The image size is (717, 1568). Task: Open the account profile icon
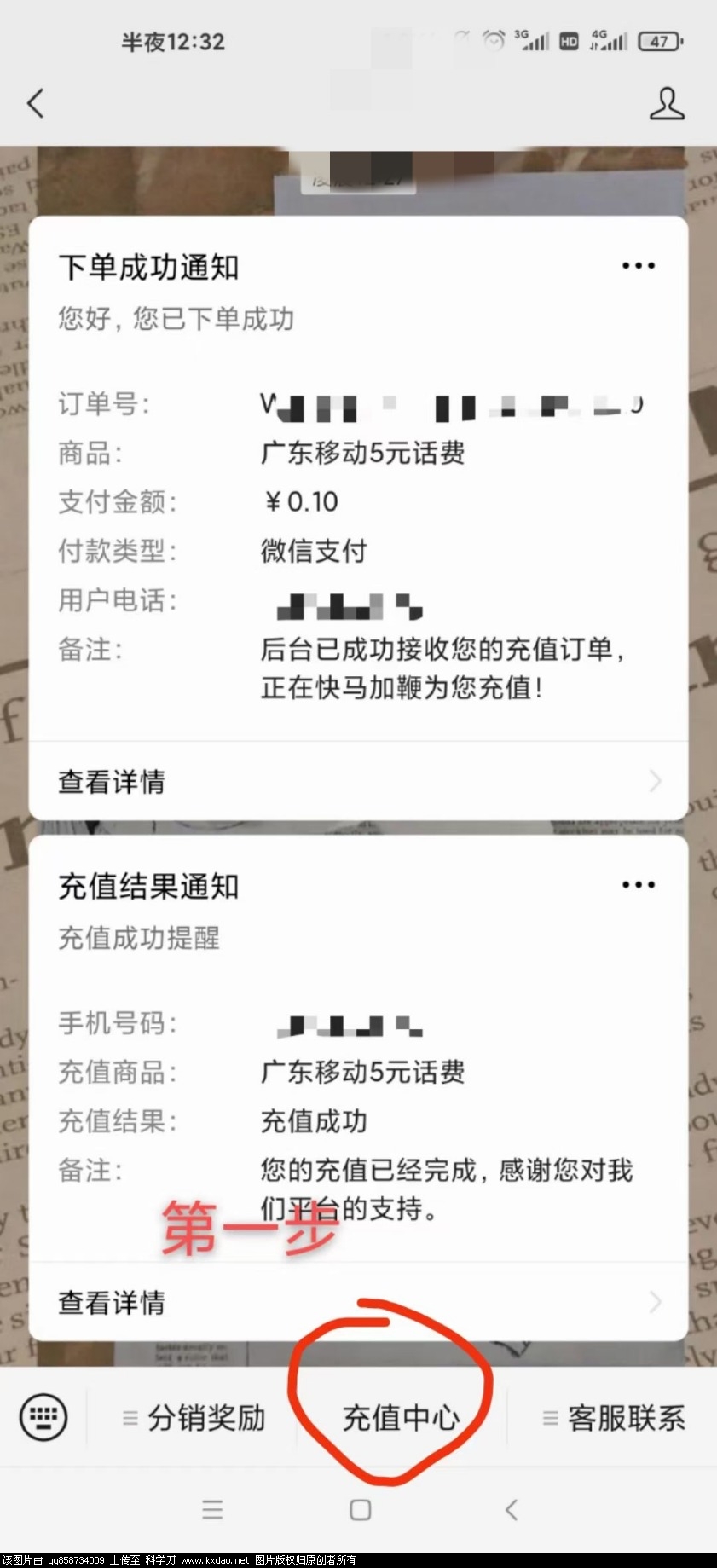pos(667,104)
